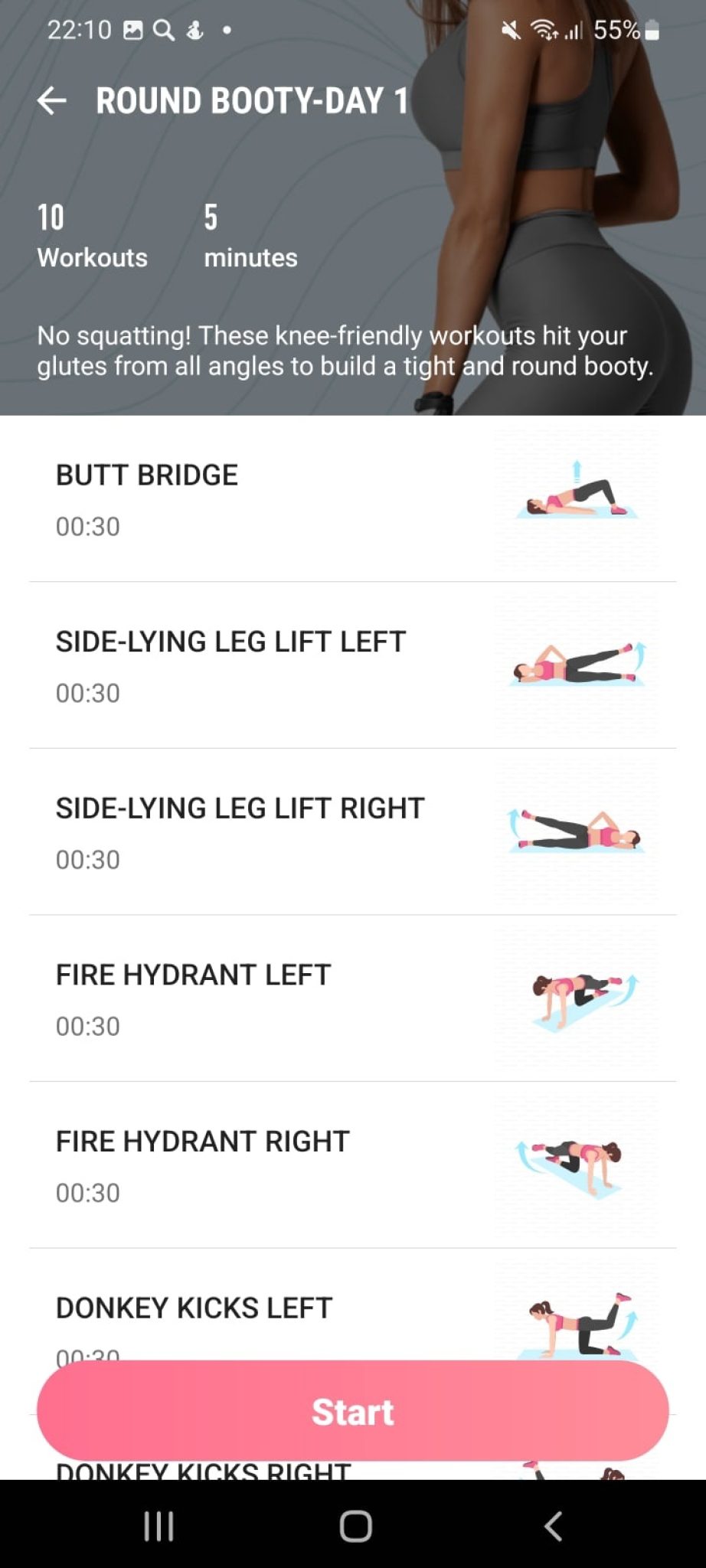This screenshot has height=1568, width=706.
Task: Select the Fire Hydrant Left workout
Action: tap(230, 998)
